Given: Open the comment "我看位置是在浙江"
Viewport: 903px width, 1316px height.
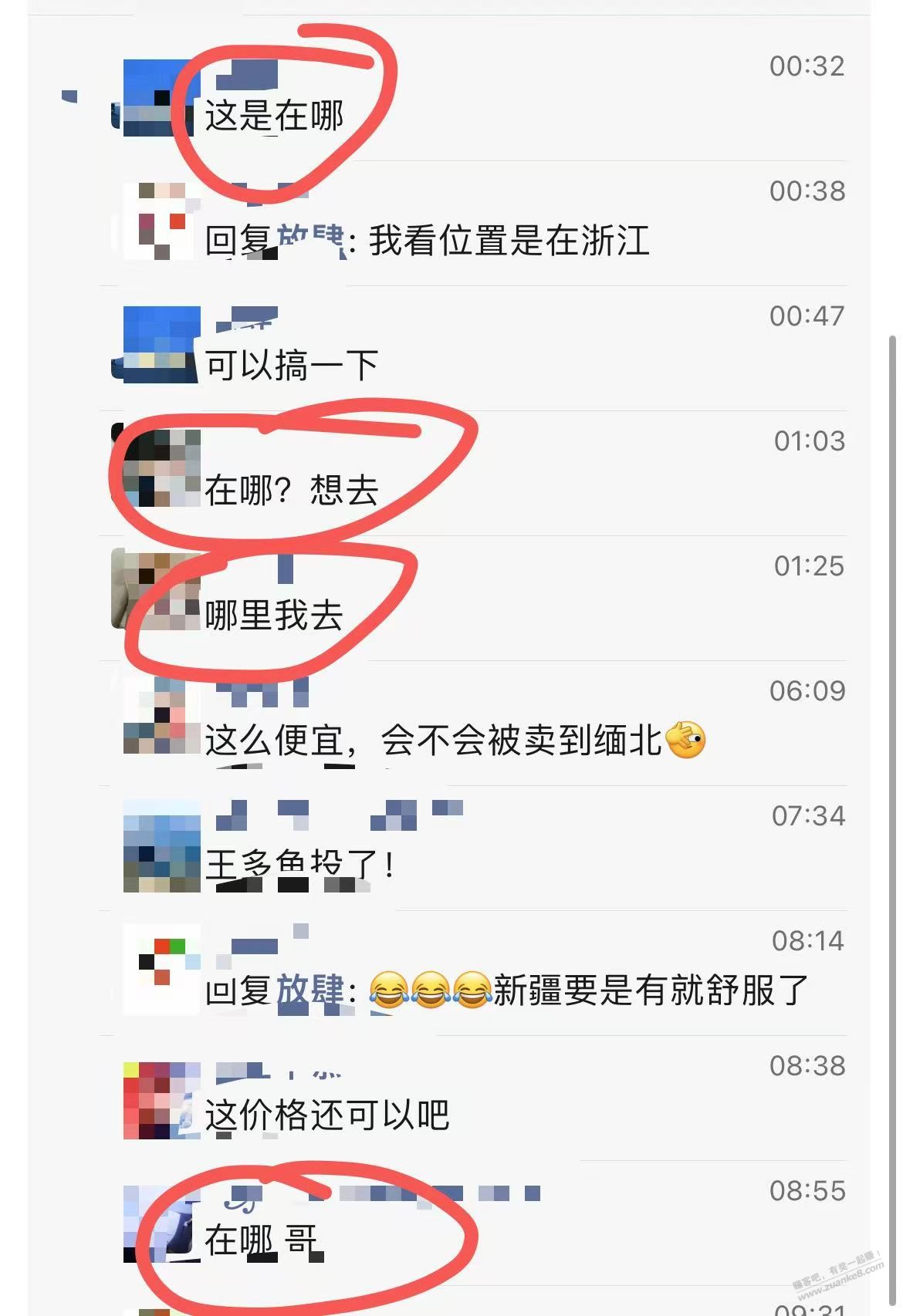Looking at the screenshot, I should (508, 241).
